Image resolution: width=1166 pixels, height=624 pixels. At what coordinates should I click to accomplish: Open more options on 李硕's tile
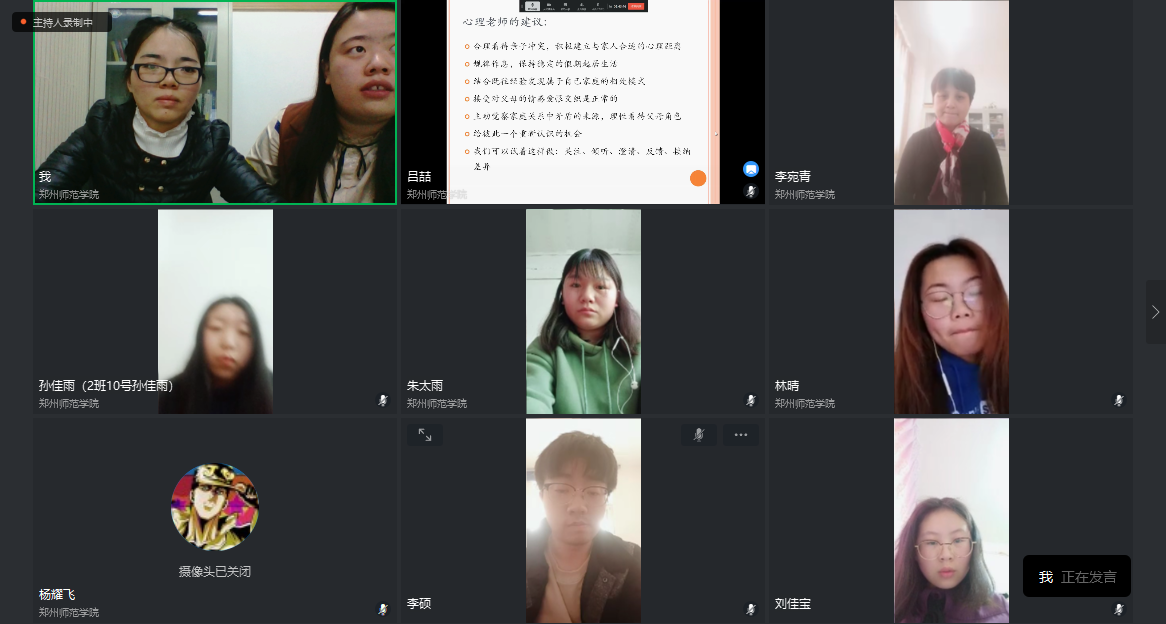741,435
